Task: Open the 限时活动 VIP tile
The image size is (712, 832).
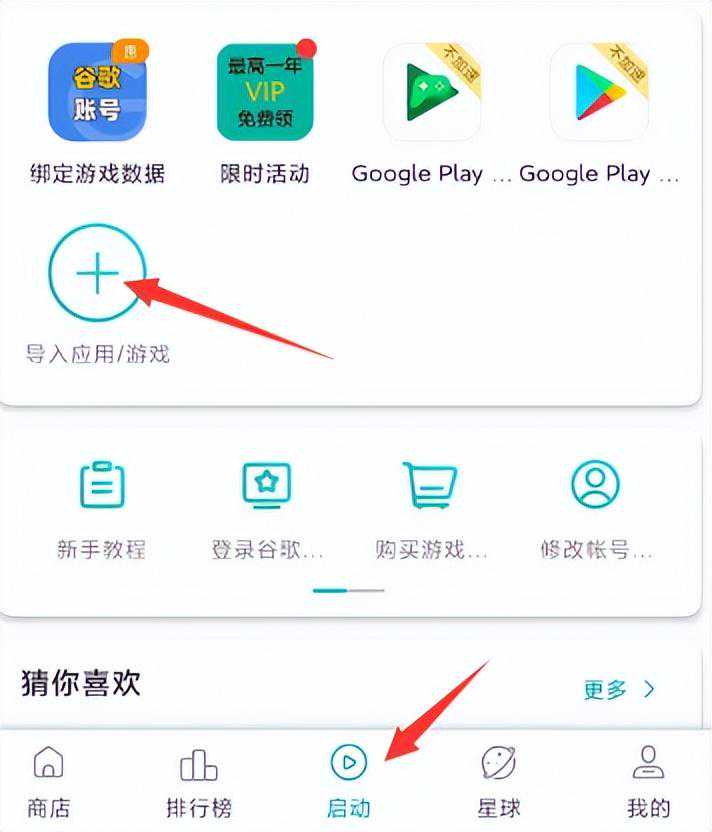Action: pyautogui.click(x=264, y=92)
